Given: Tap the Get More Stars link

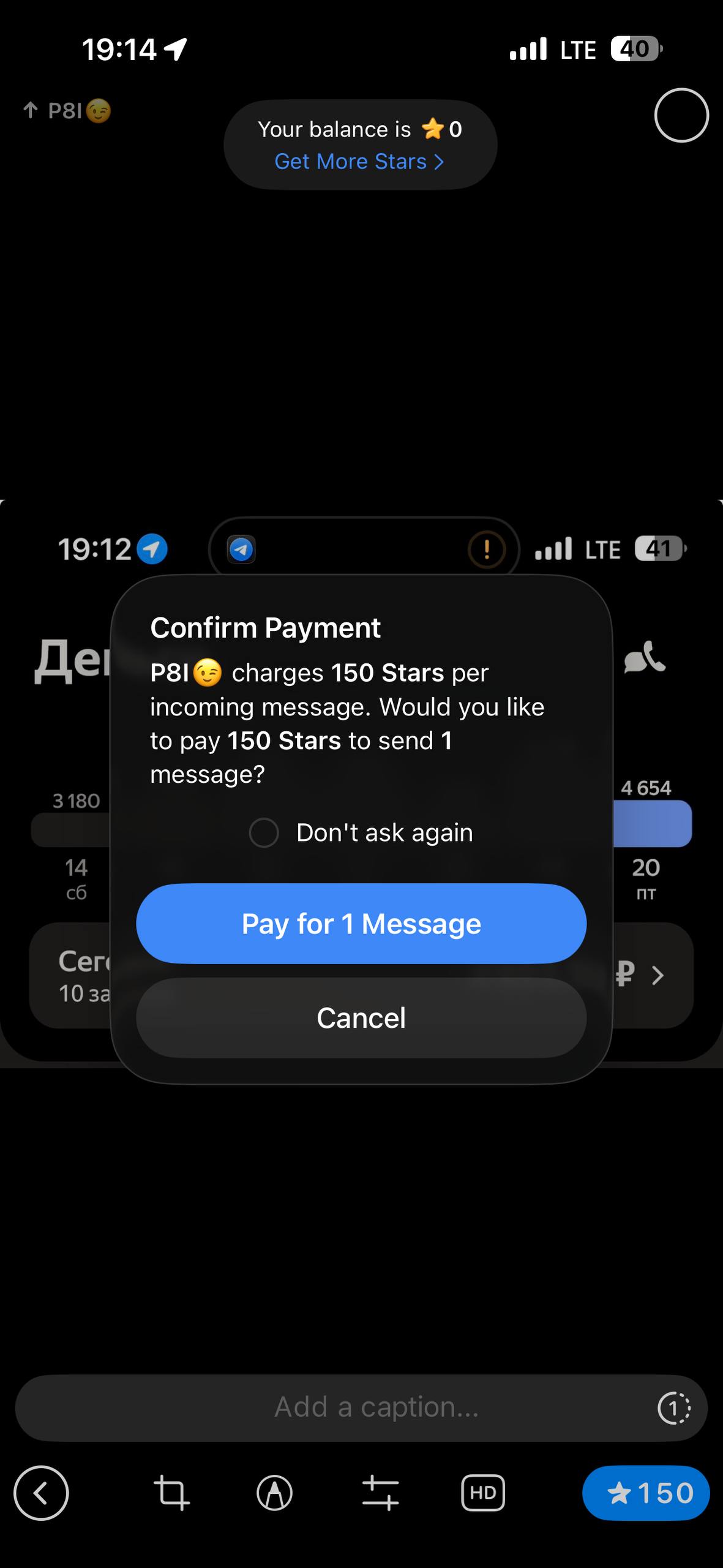Looking at the screenshot, I should pyautogui.click(x=359, y=162).
